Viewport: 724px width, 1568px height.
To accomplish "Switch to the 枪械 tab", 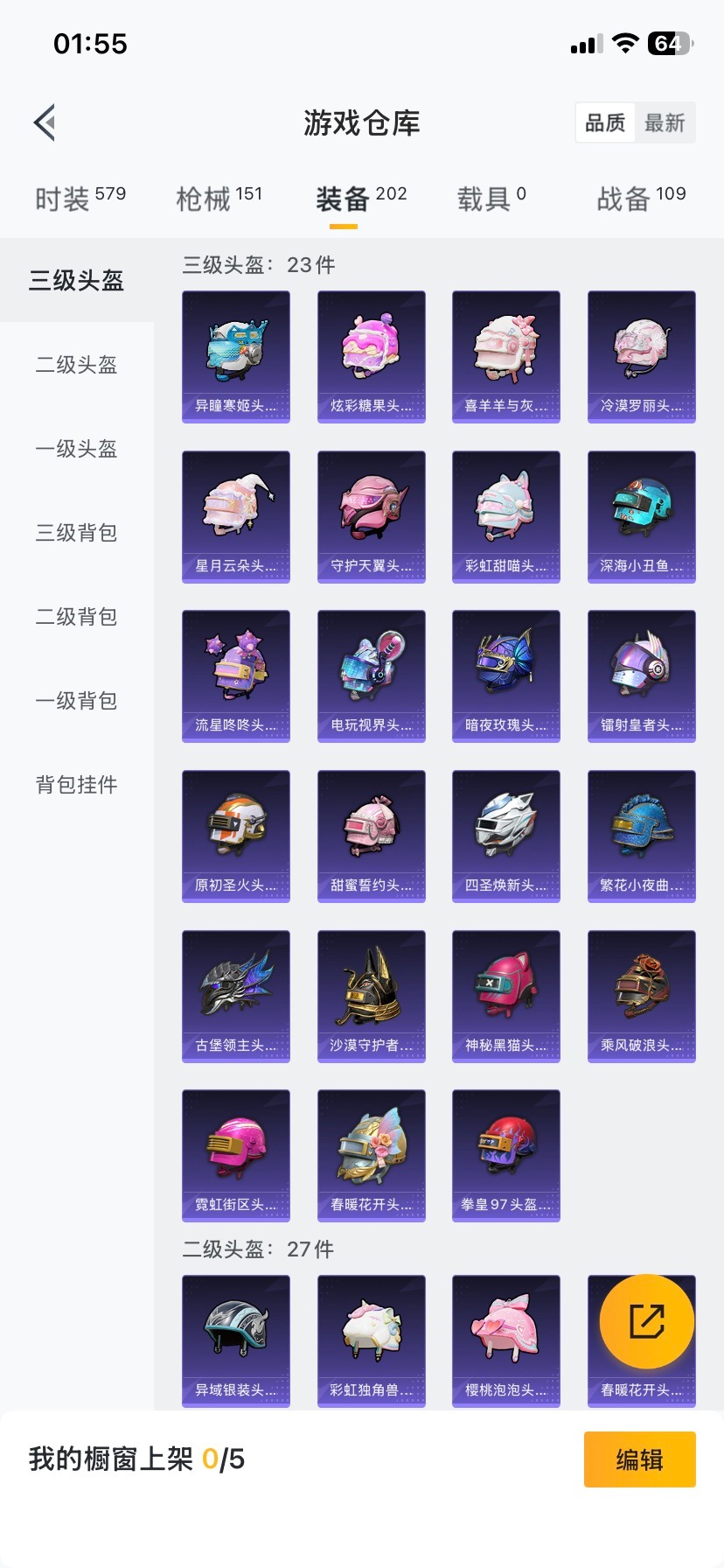I will click(x=219, y=199).
